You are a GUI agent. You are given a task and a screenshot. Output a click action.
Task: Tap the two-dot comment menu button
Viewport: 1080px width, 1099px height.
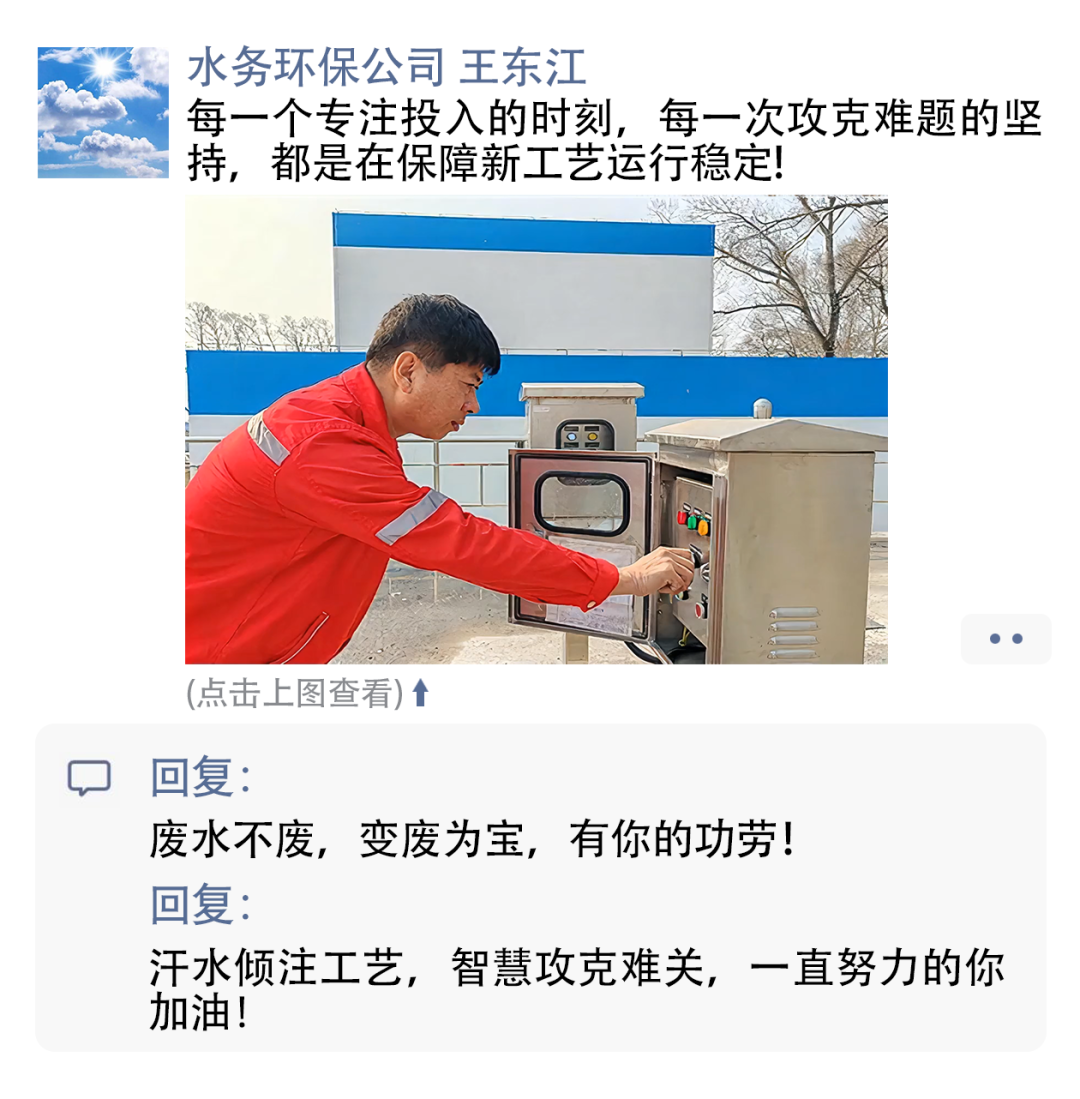(1005, 639)
